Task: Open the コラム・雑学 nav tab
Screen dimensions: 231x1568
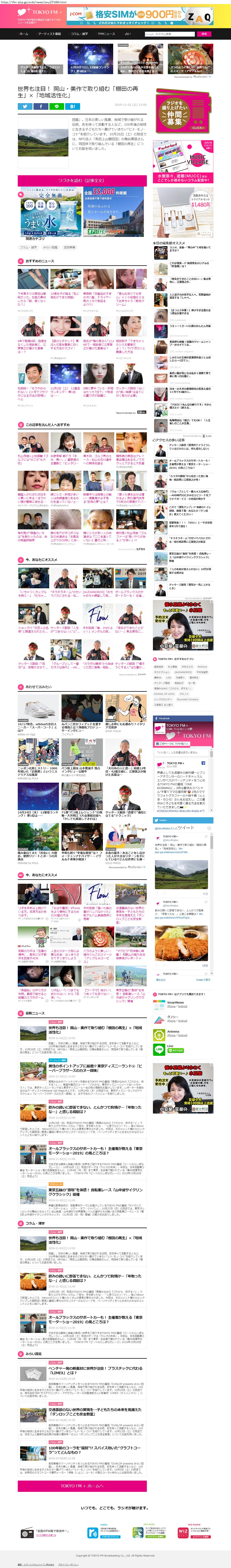Action: click(79, 34)
